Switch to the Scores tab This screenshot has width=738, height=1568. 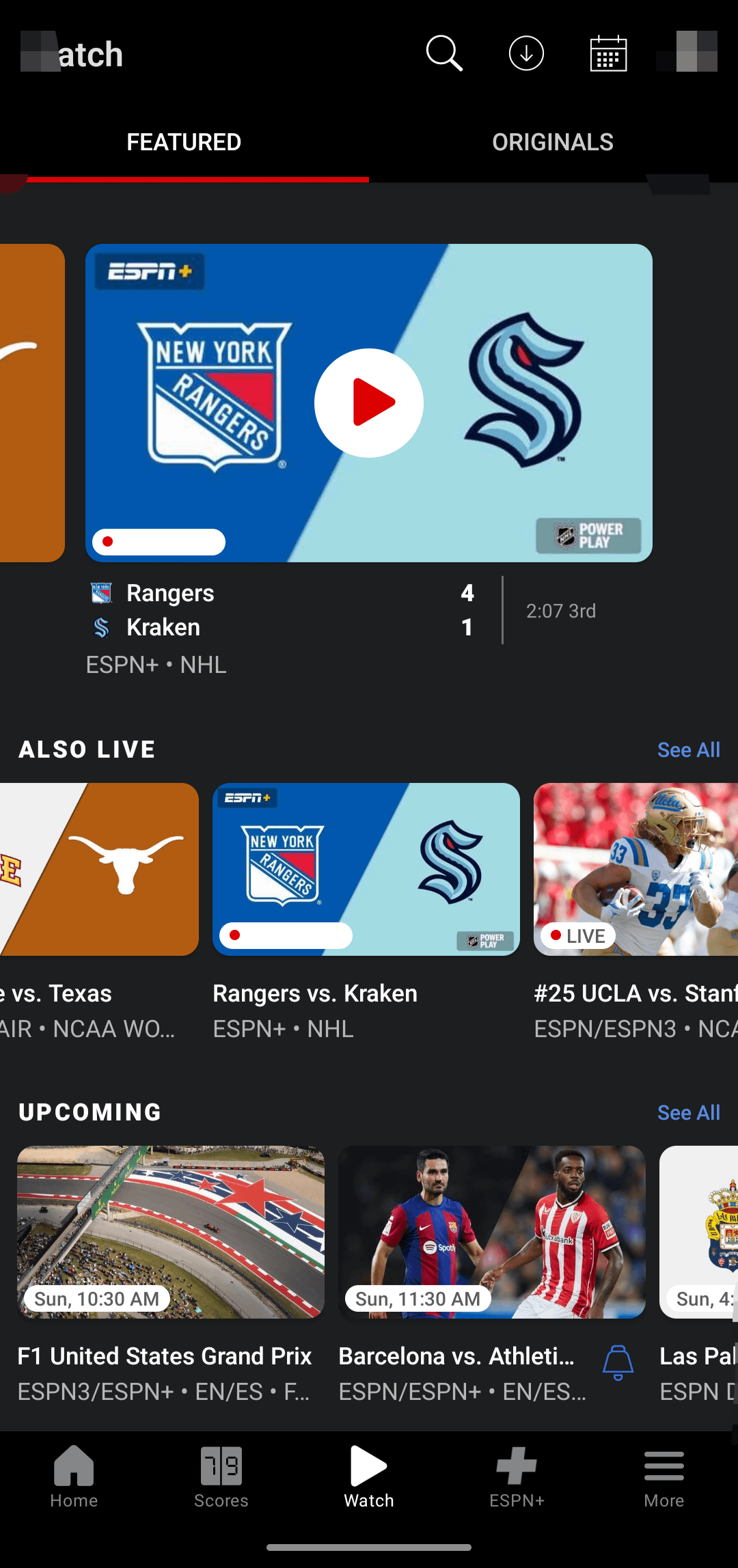(221, 1476)
